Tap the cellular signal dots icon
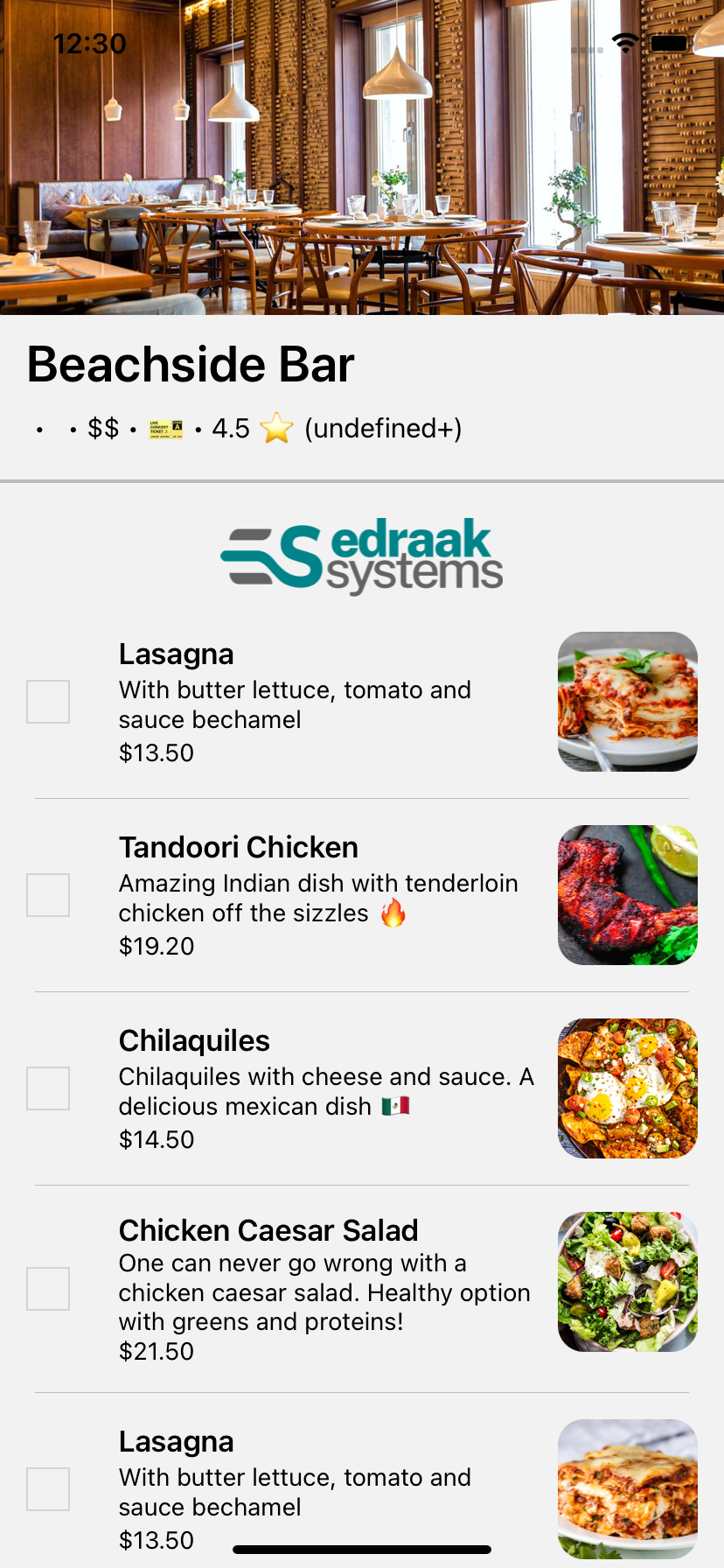 coord(584,50)
